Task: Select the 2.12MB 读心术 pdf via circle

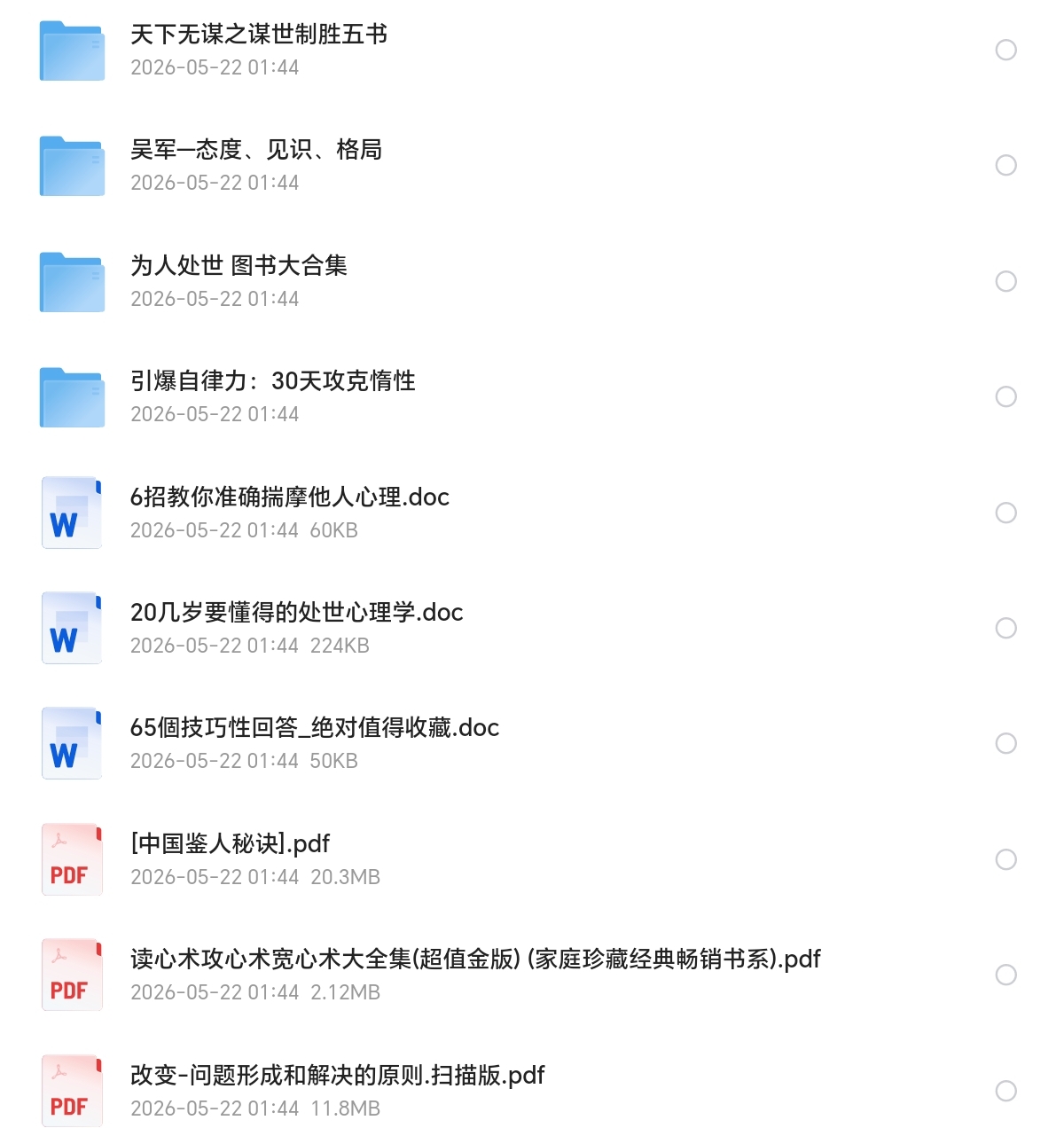Action: [x=1005, y=975]
